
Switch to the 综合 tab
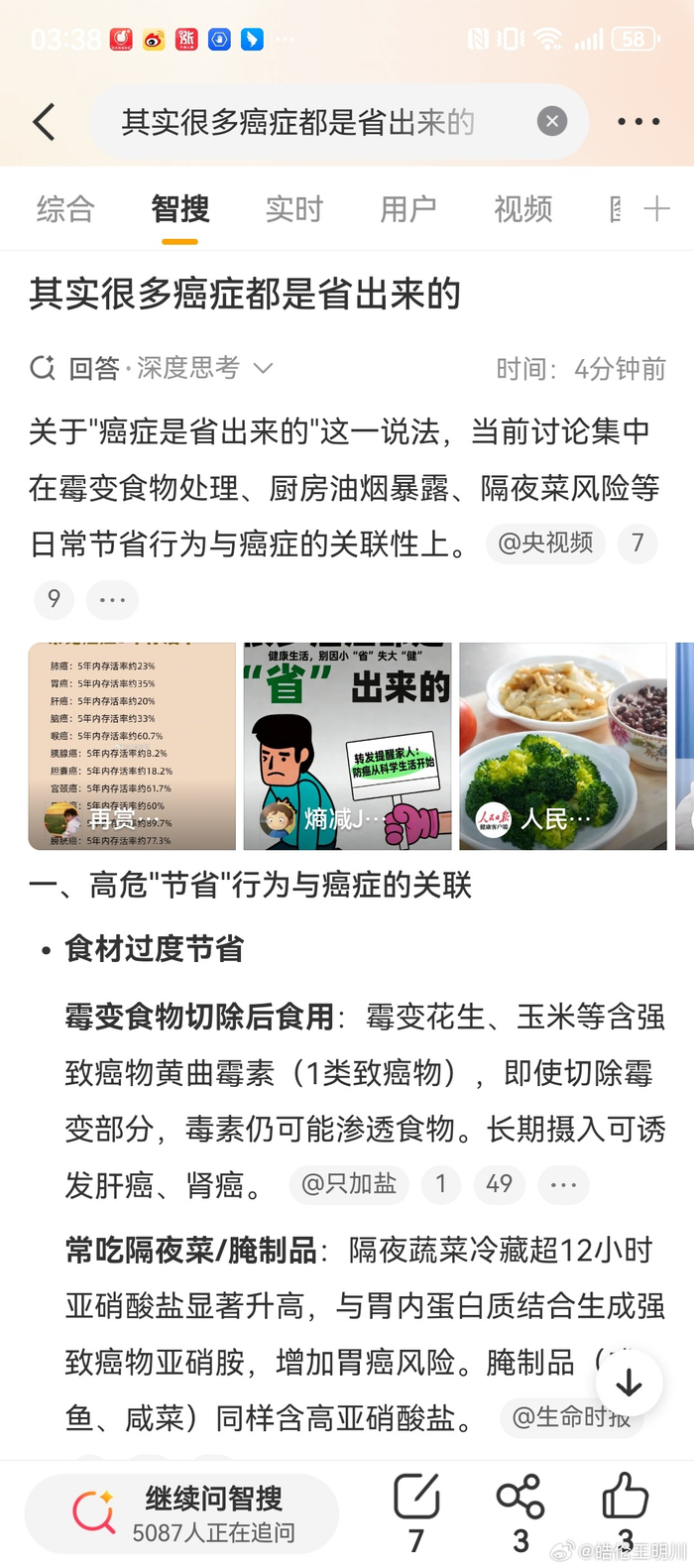[65, 209]
